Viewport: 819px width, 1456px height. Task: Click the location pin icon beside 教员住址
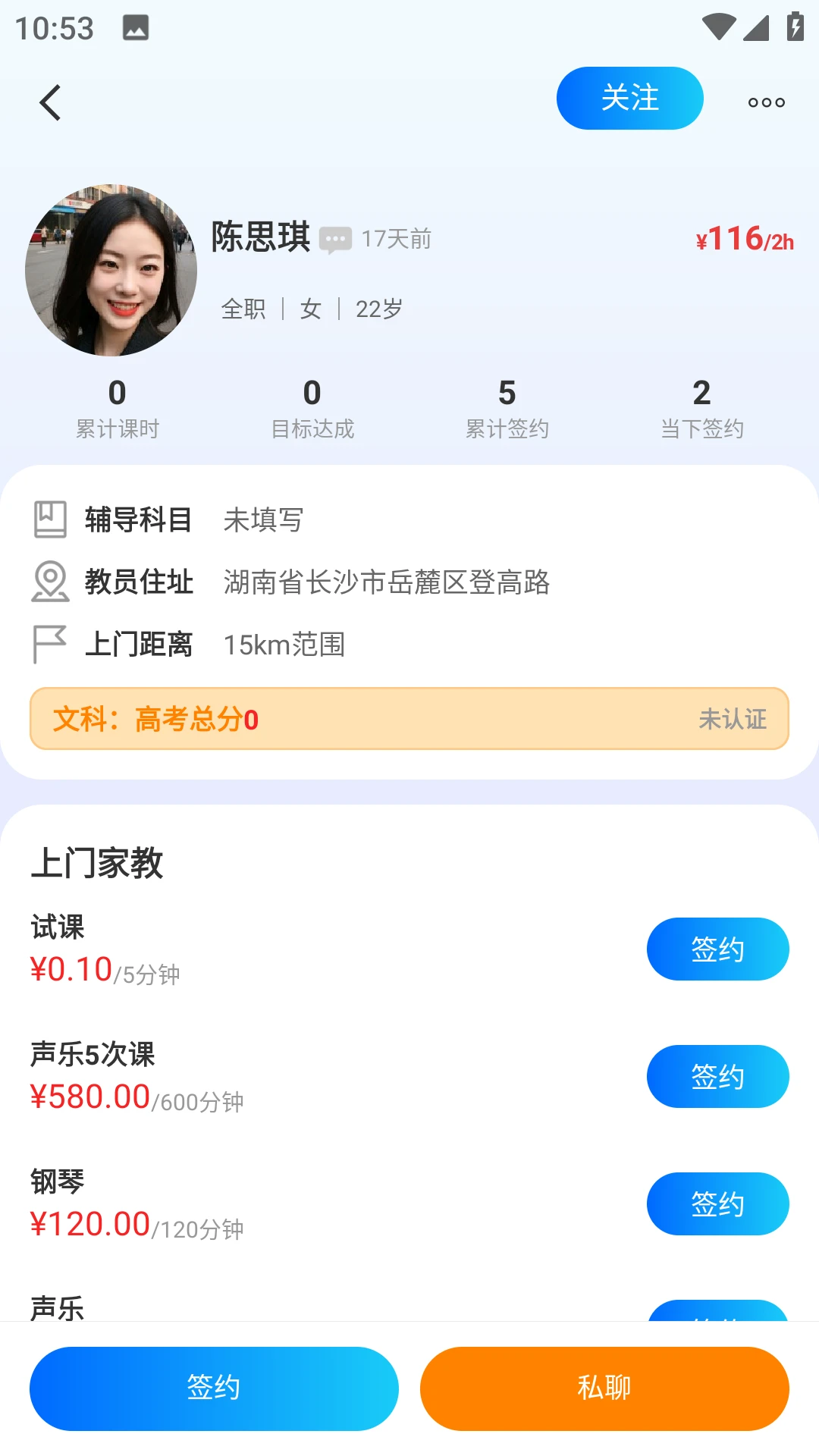coord(49,582)
